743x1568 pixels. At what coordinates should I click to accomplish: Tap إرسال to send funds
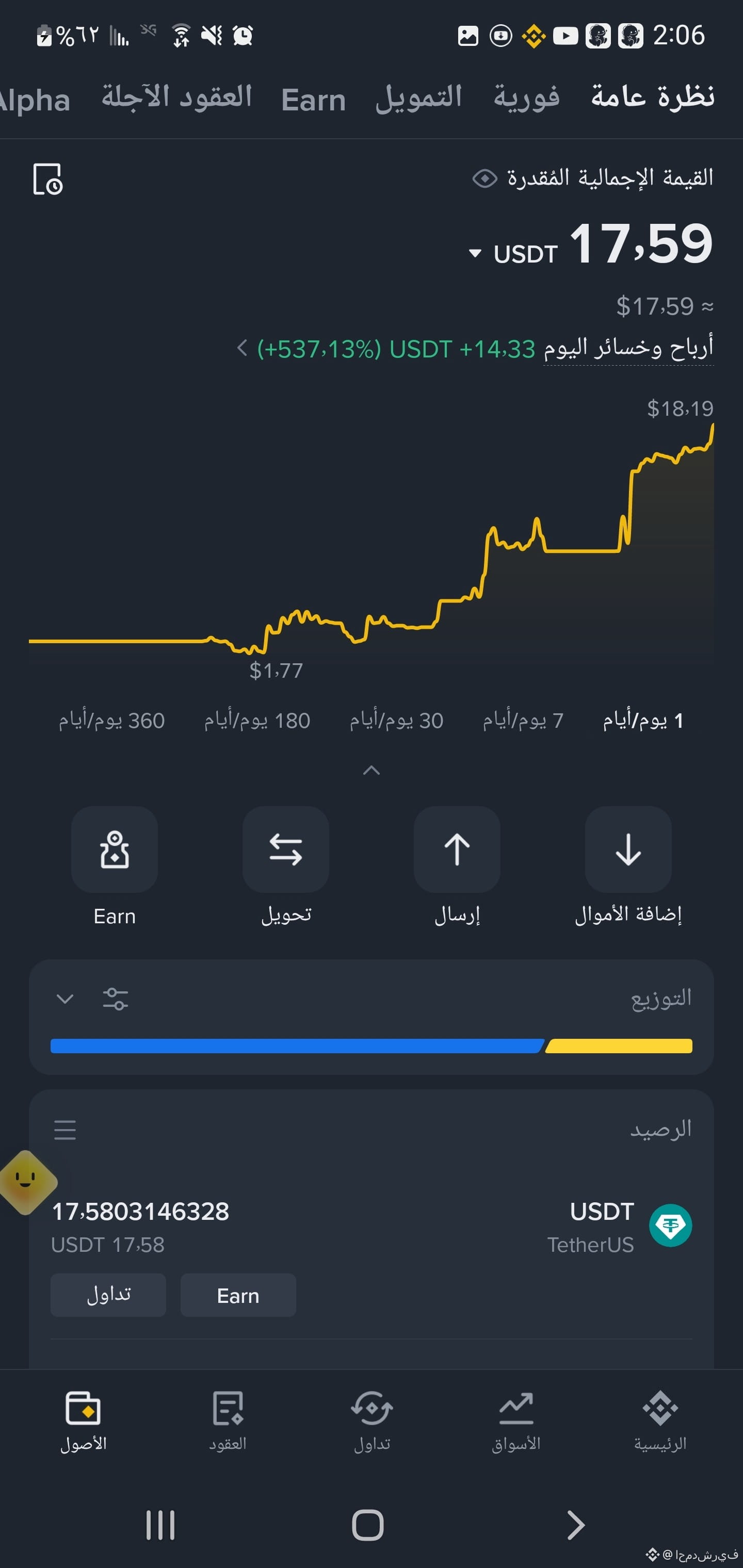457,867
